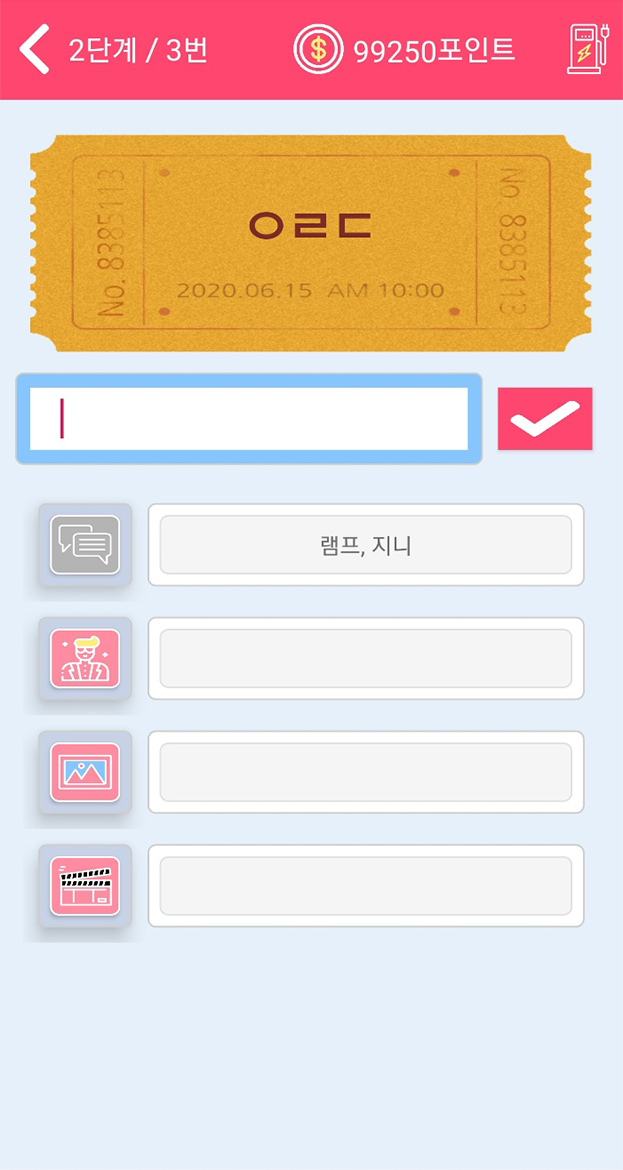This screenshot has height=1170, width=623.
Task: Unlock the actor hint icon
Action: 85,658
